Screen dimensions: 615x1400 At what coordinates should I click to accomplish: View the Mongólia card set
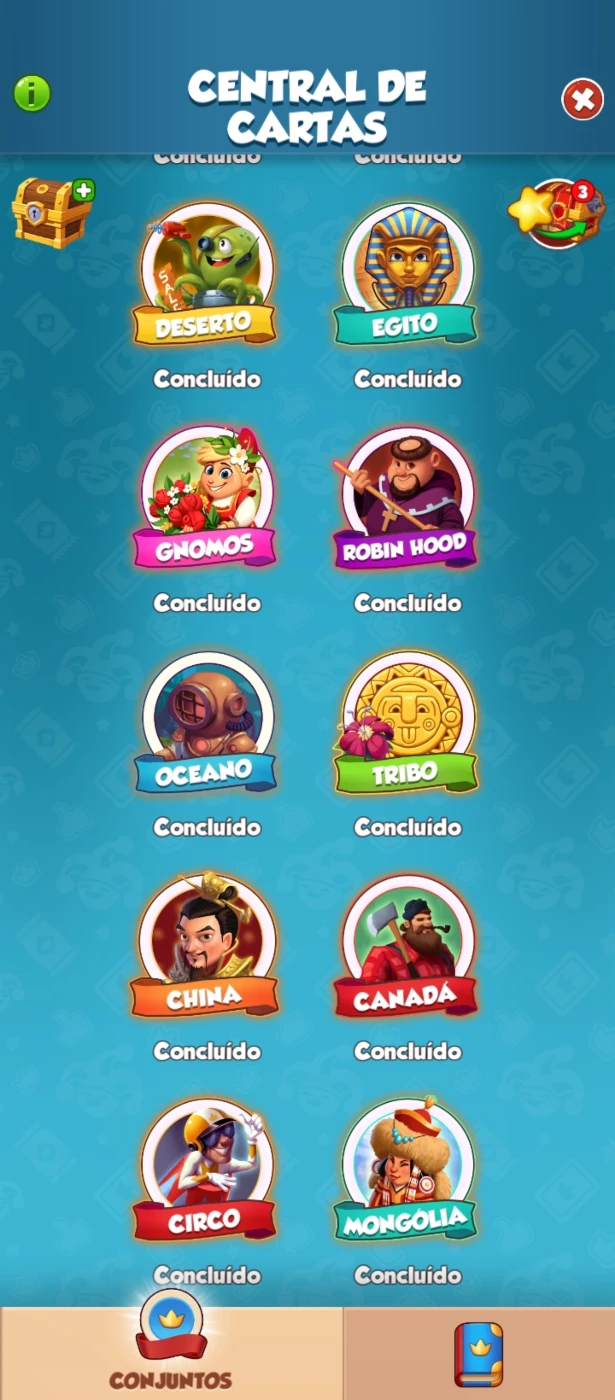click(x=405, y=1170)
